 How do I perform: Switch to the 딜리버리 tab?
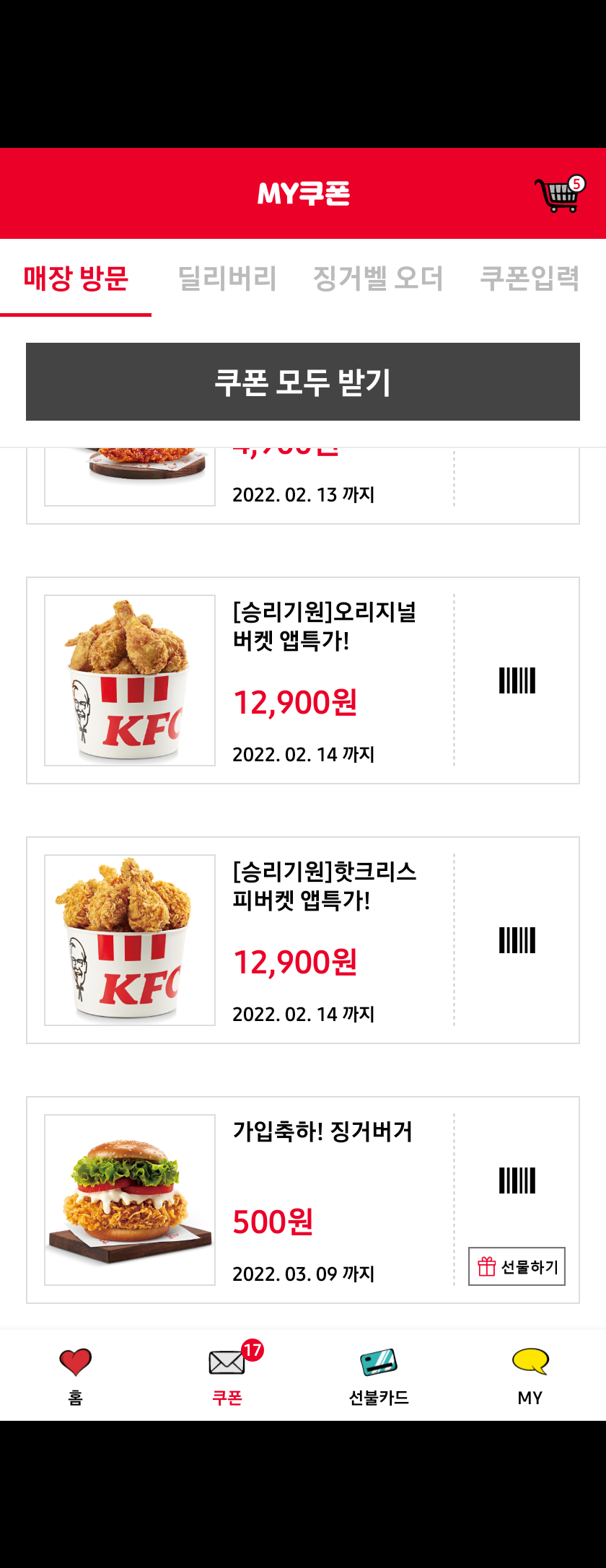tap(227, 279)
